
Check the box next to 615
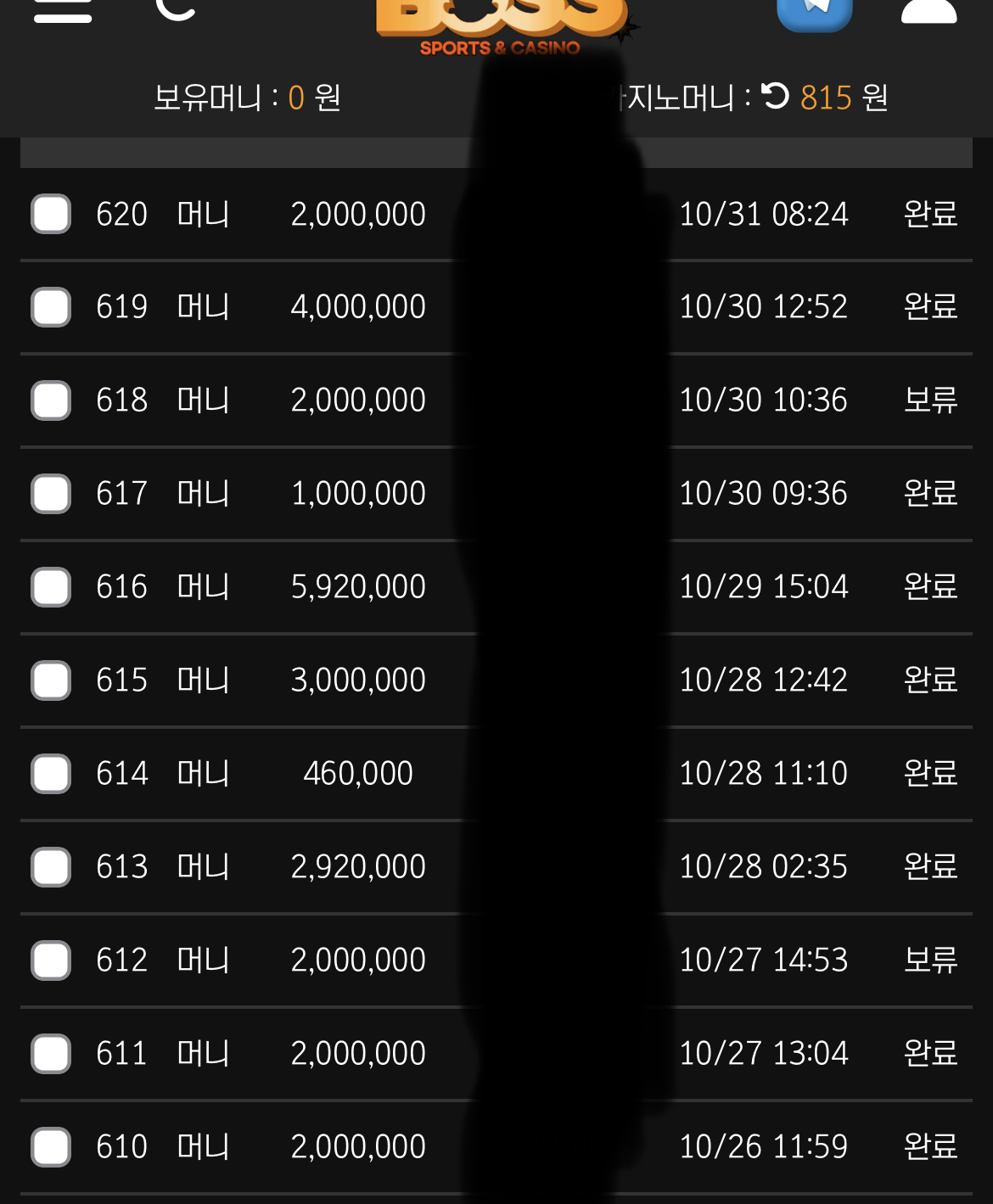51,680
